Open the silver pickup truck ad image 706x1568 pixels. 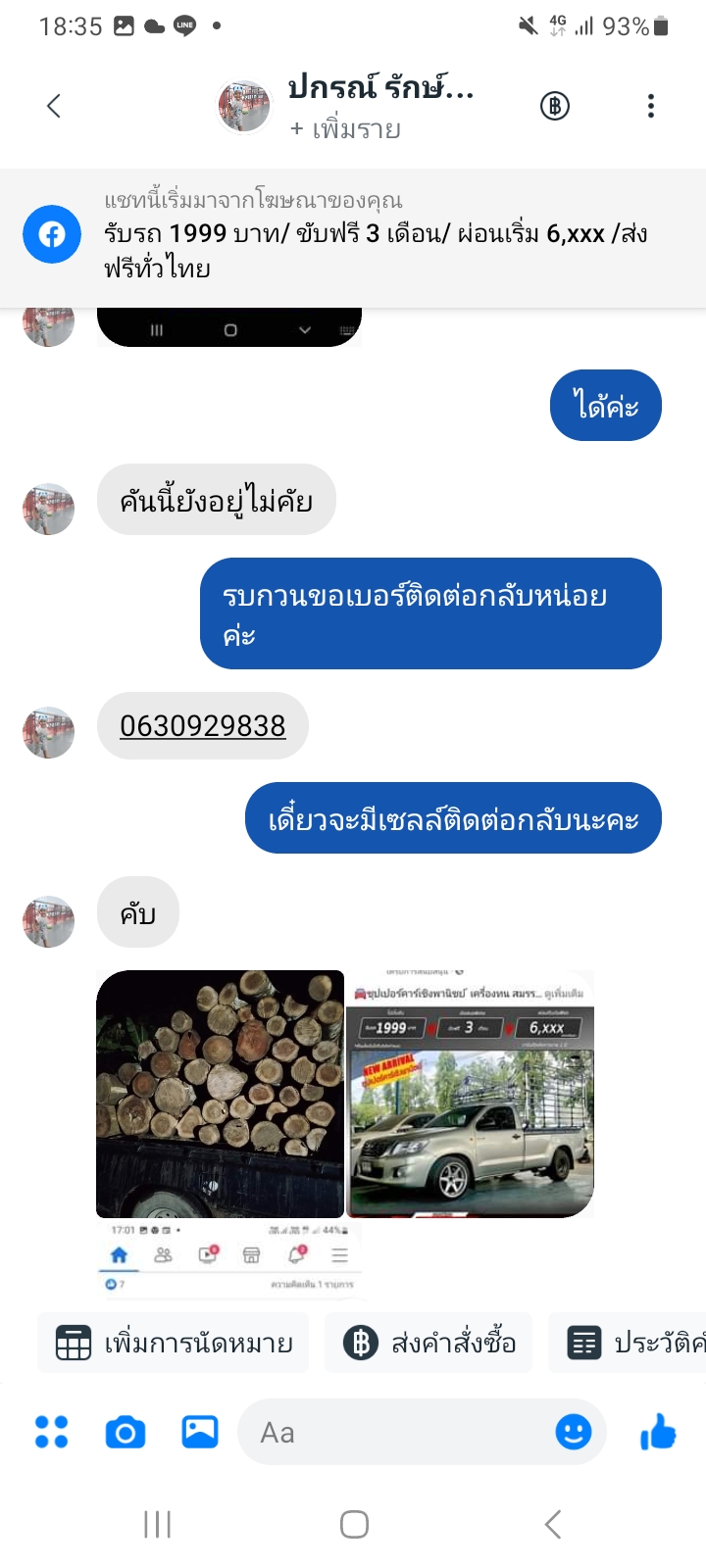point(471,1094)
